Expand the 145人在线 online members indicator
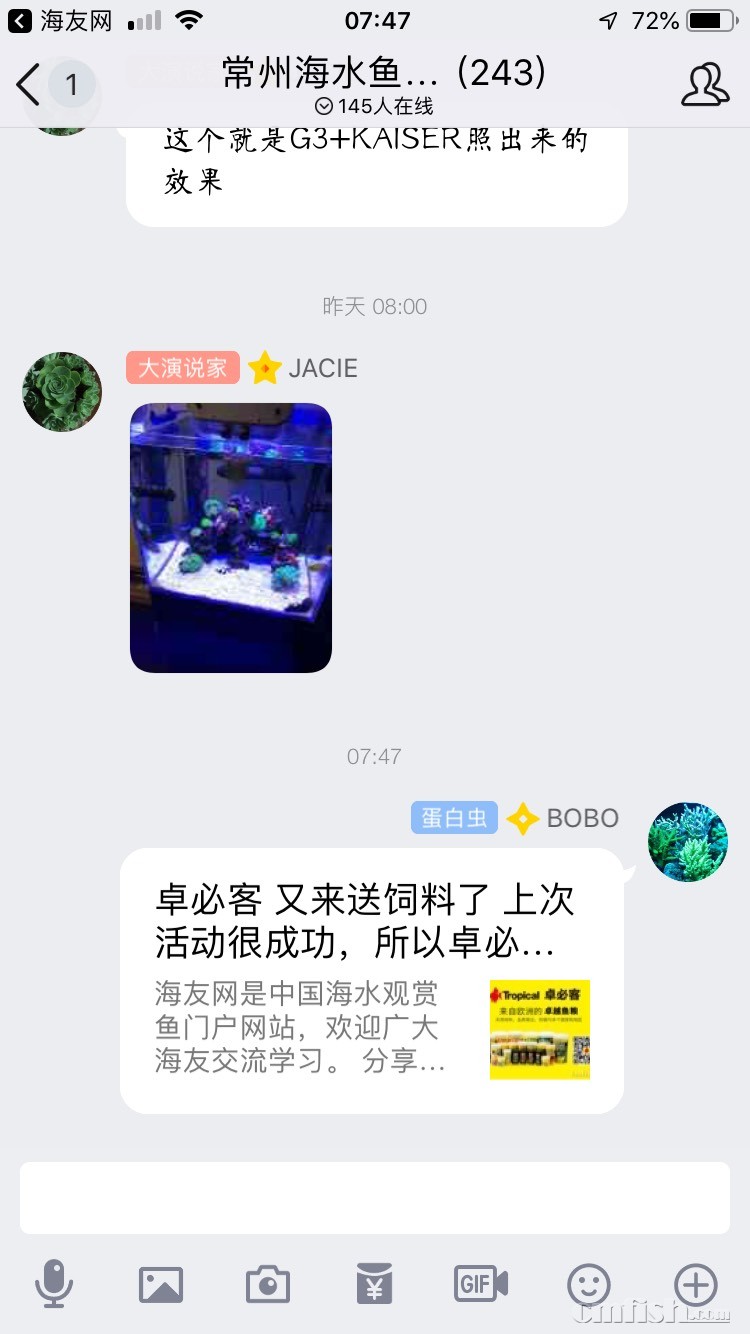 [374, 106]
